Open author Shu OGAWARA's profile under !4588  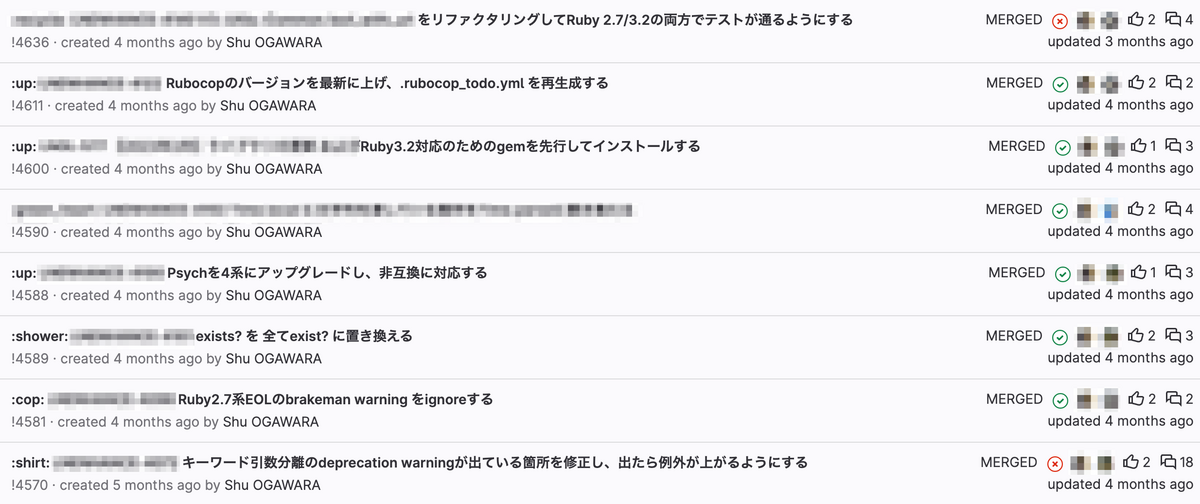(274, 295)
